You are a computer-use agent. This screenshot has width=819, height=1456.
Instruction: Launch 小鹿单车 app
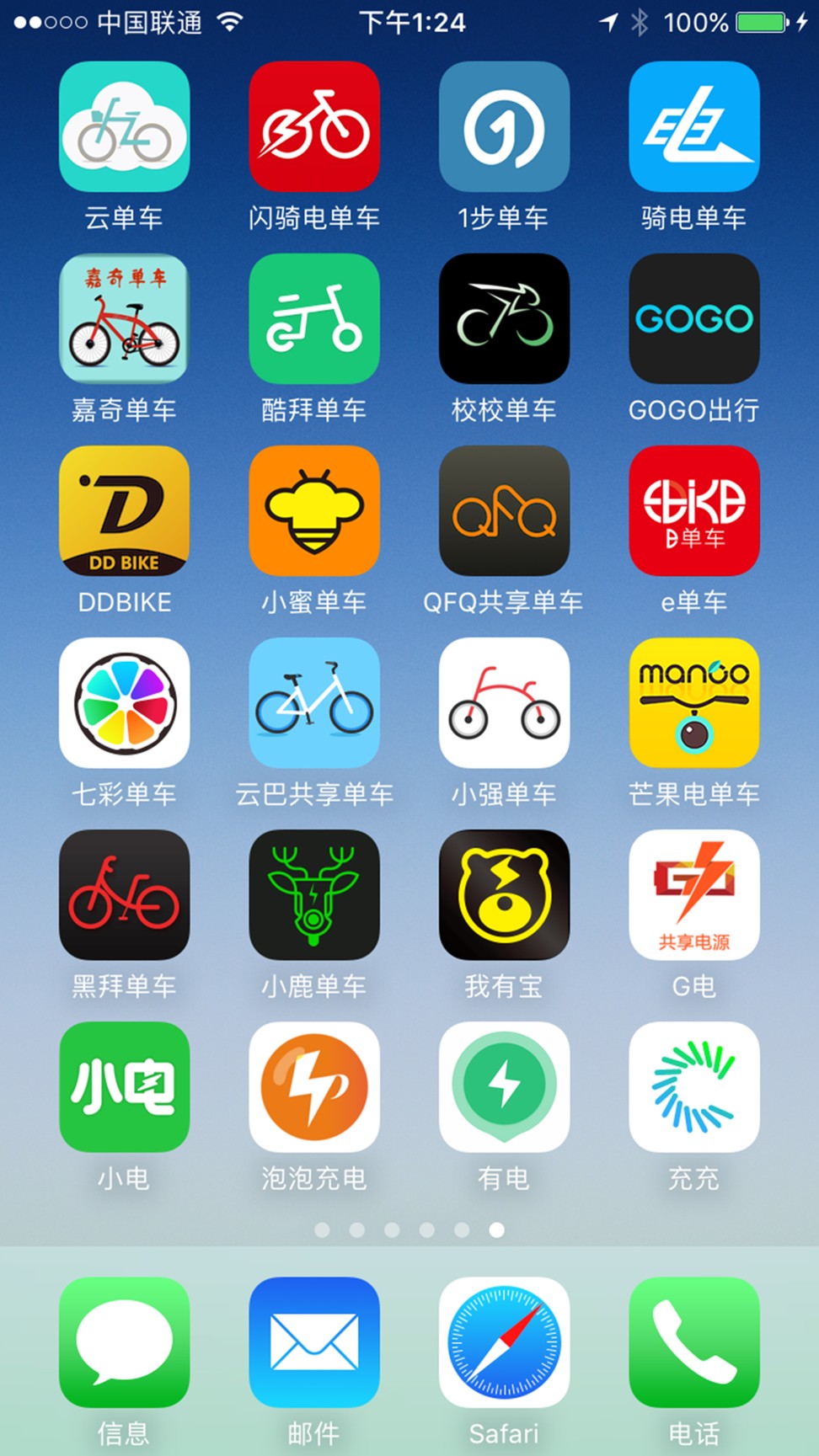314,894
